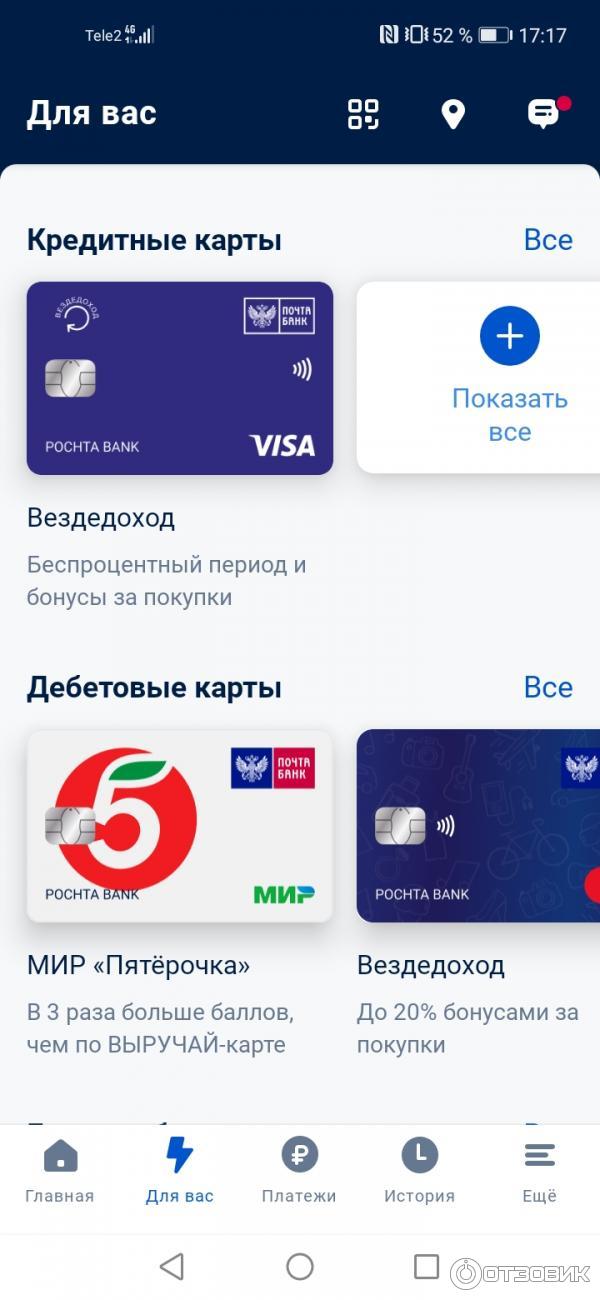Tap the Показать все plus card

click(x=509, y=377)
